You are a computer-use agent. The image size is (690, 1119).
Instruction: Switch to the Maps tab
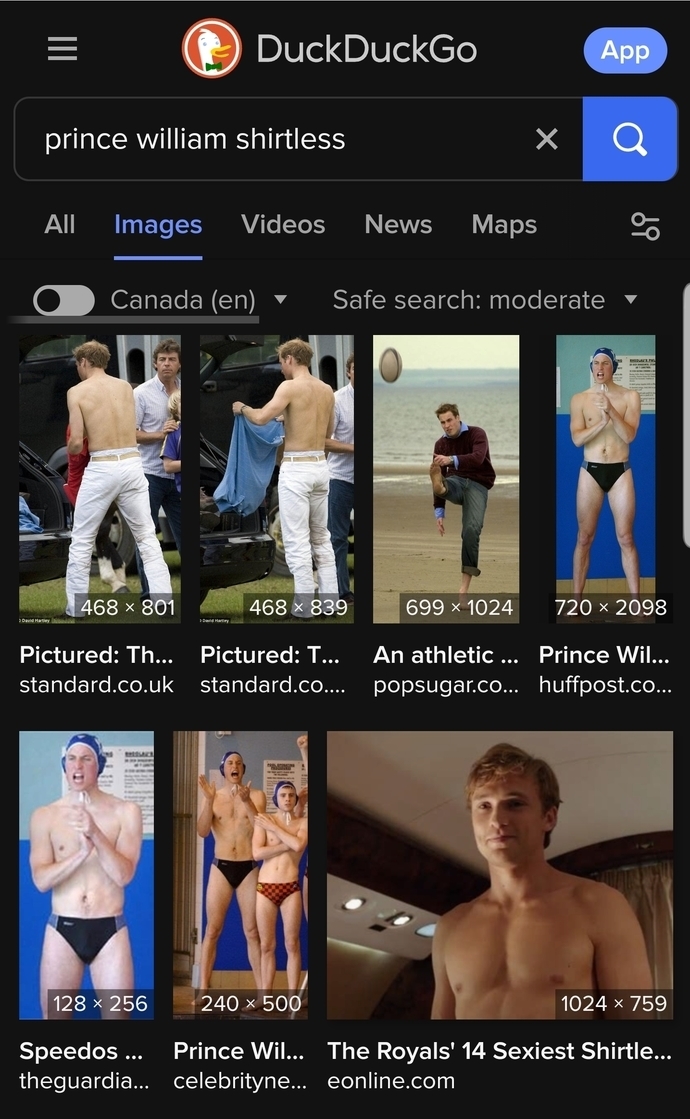tap(504, 225)
